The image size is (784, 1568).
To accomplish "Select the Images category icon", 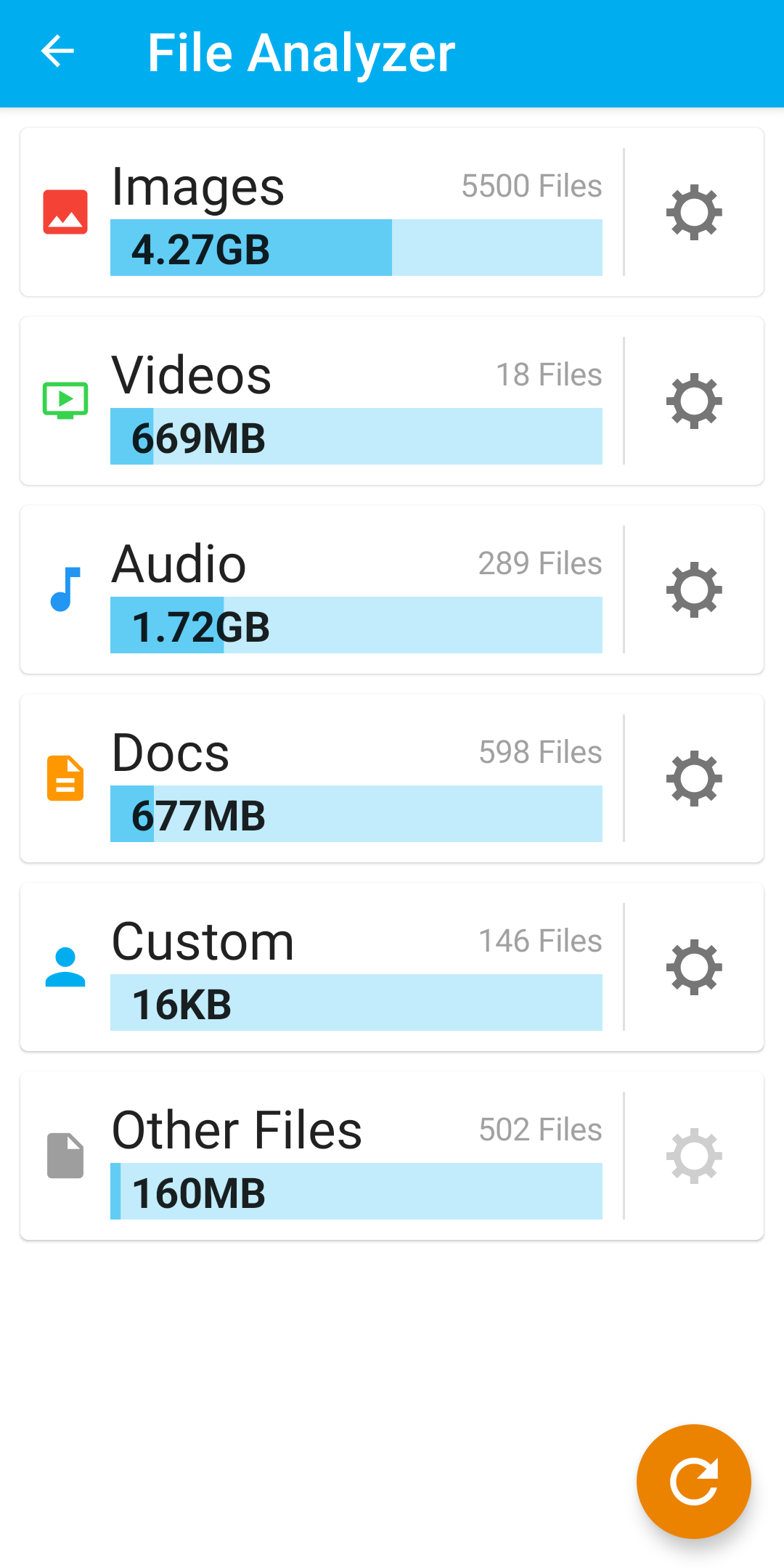I will click(65, 211).
